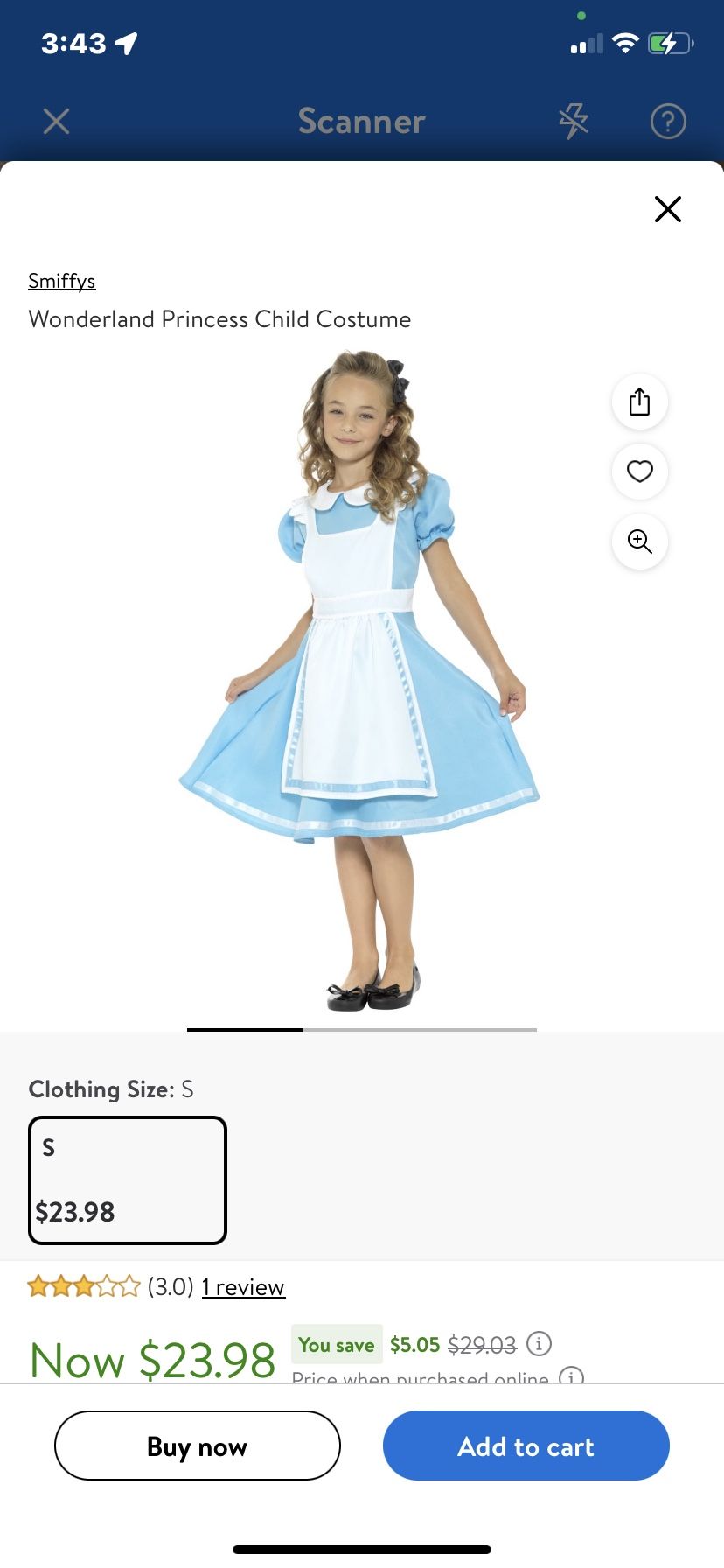Tap the Buy now button
Screen dimensions: 724x1568
tap(198, 1445)
